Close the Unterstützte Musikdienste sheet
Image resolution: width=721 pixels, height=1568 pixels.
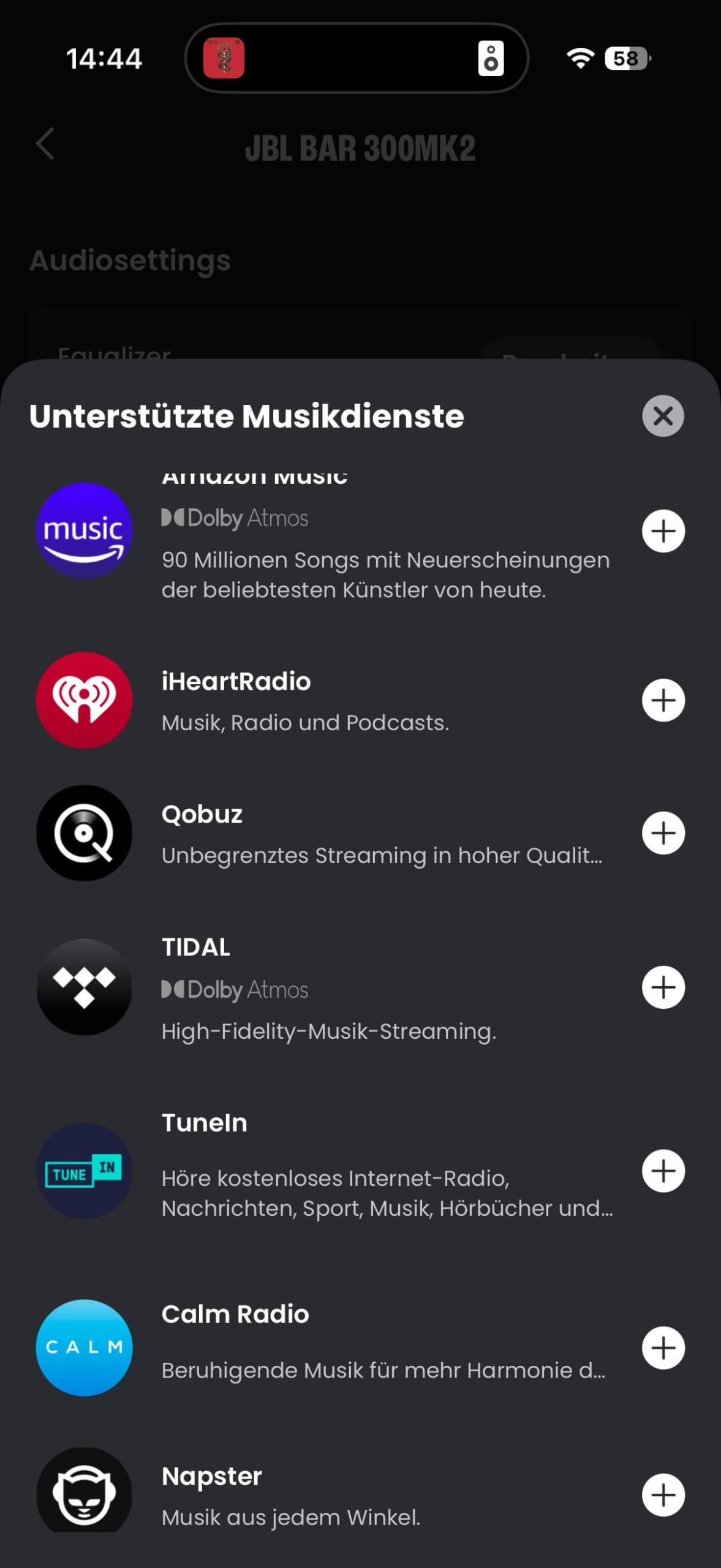click(x=663, y=416)
